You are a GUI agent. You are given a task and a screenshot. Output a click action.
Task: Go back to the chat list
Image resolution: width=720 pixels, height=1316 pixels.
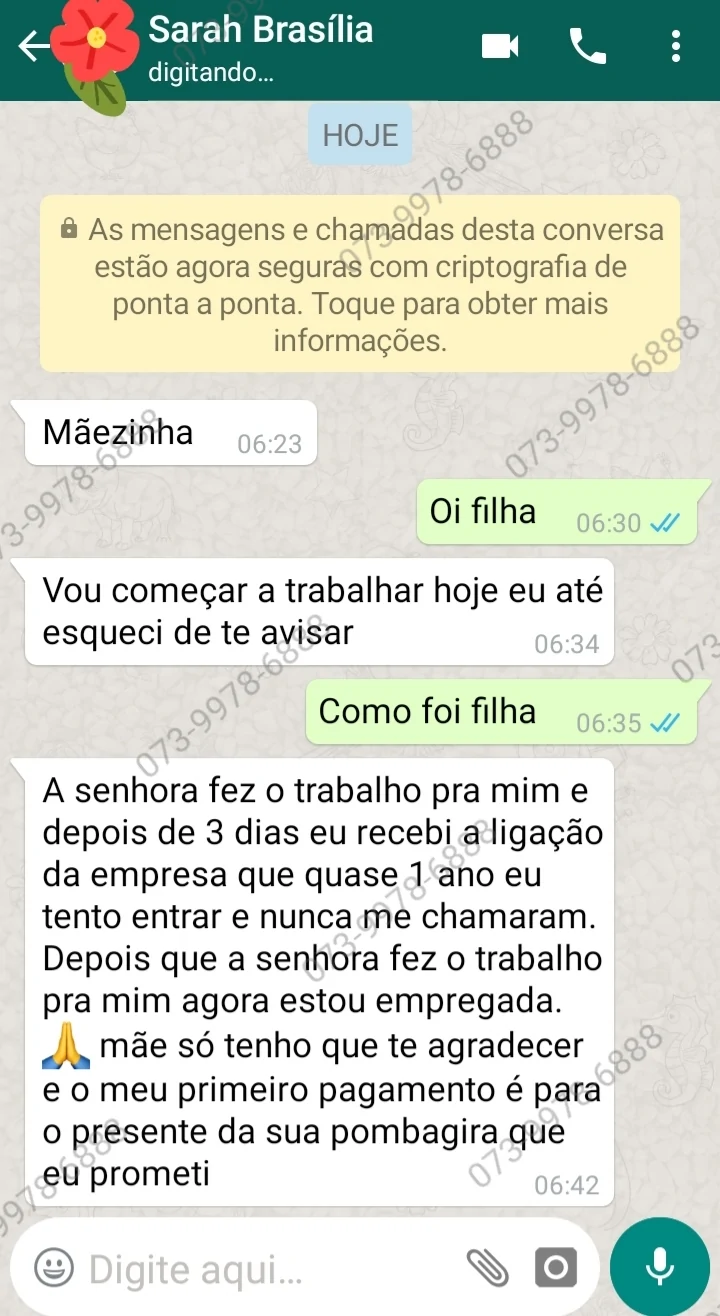30,46
